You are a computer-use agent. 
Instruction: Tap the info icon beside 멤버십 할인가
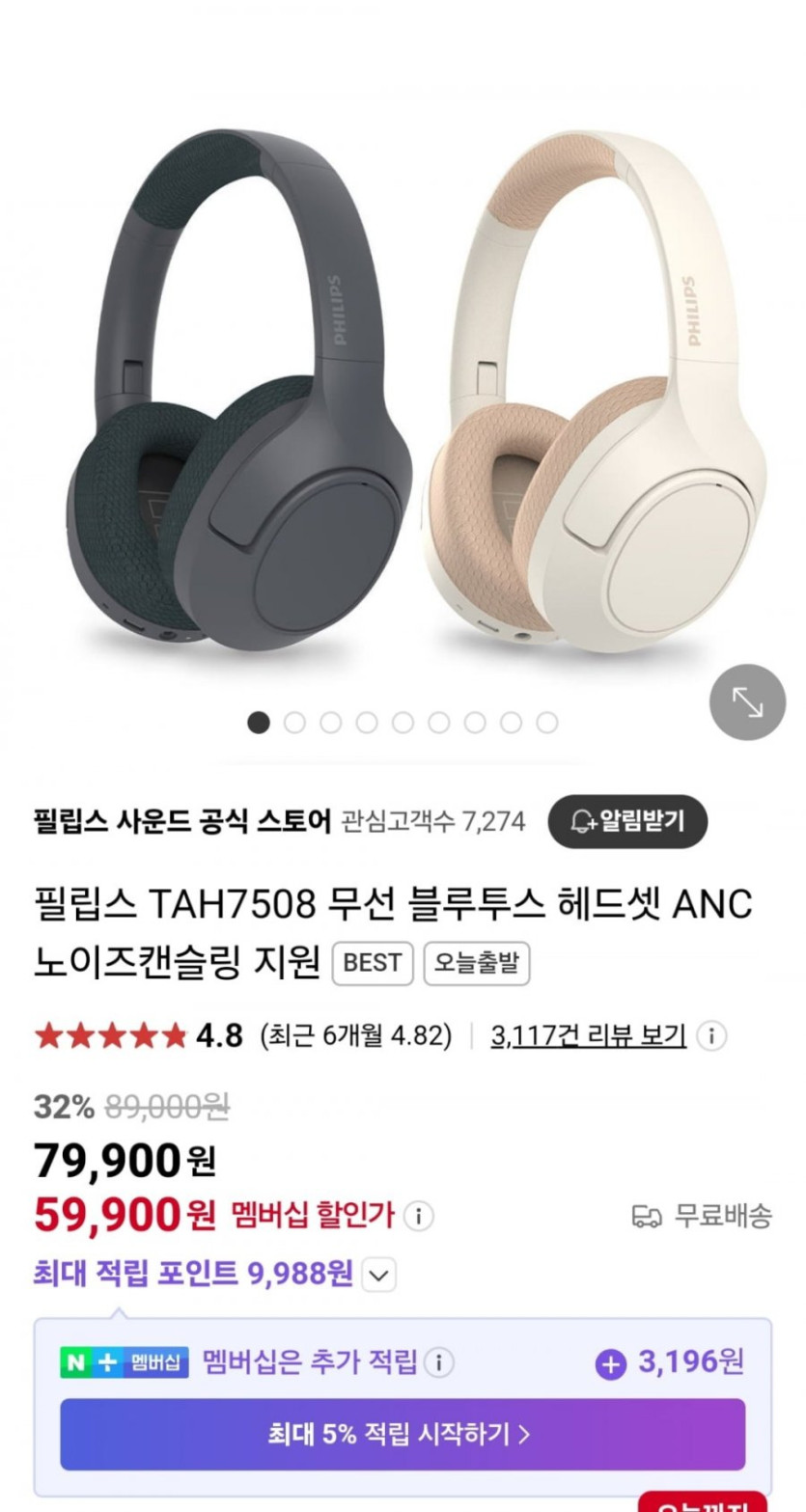click(418, 1216)
